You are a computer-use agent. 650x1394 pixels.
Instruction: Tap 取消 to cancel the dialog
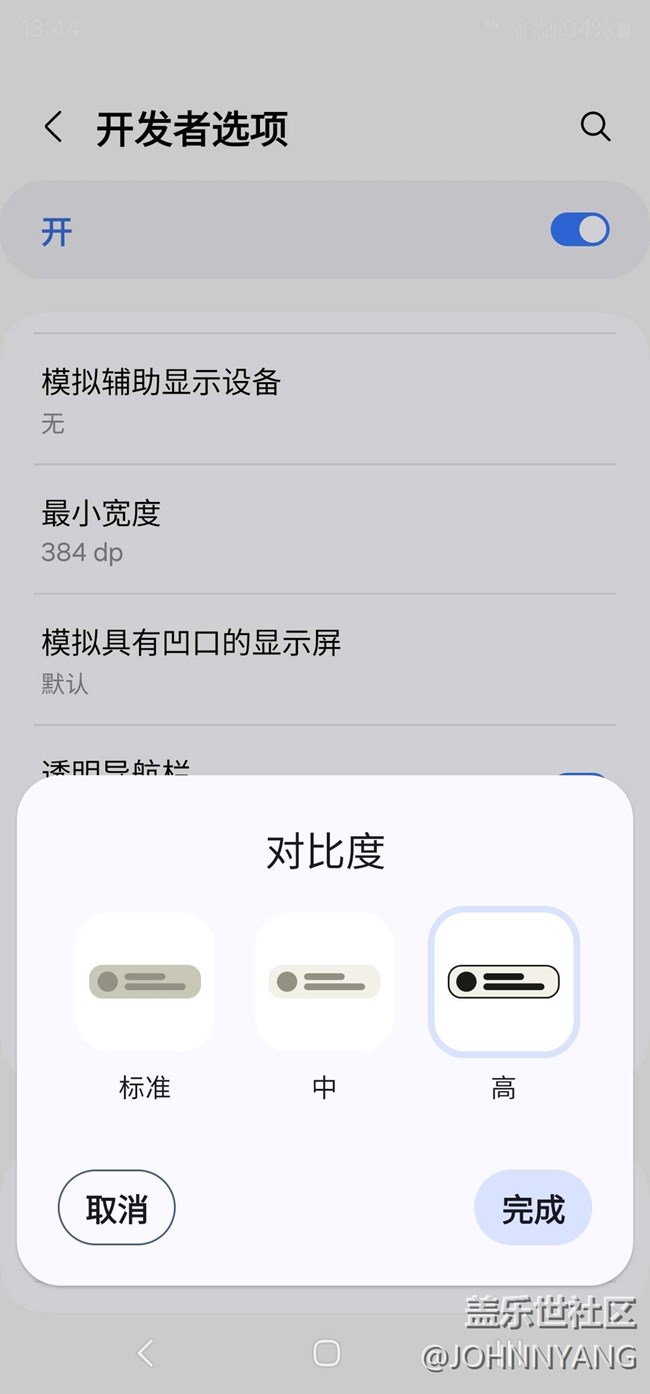tap(117, 1208)
